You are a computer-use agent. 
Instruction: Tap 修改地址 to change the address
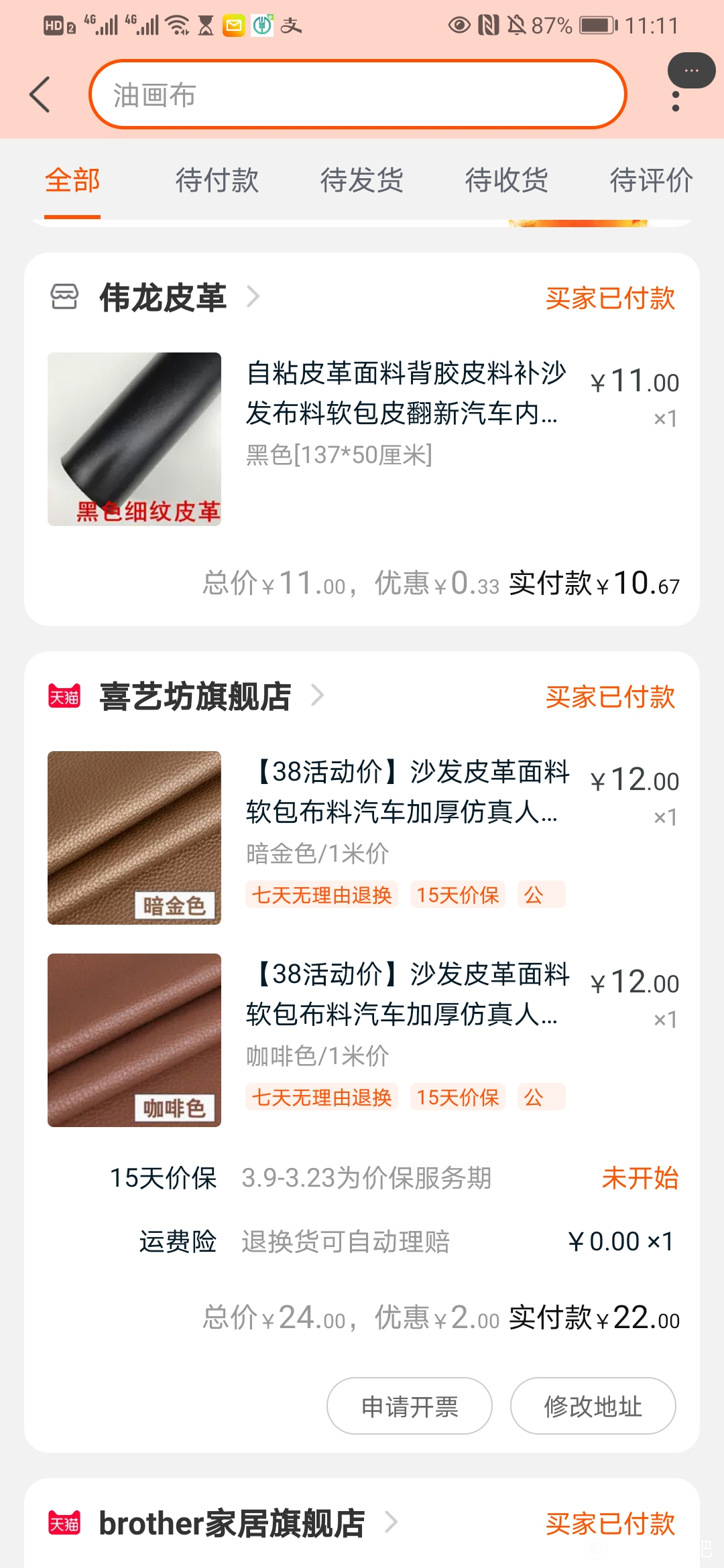click(593, 1406)
